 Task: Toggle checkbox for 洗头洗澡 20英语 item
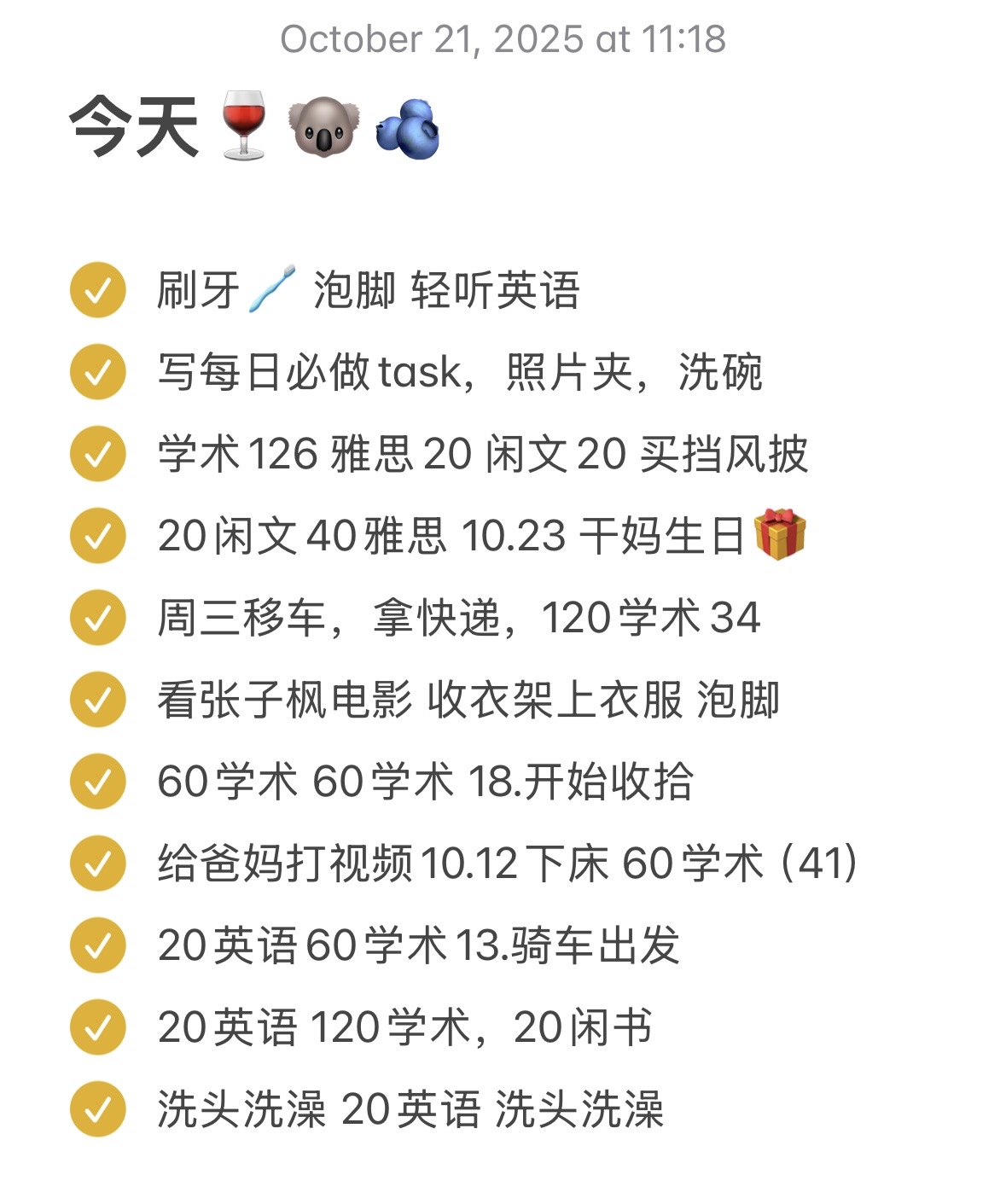[x=98, y=1109]
